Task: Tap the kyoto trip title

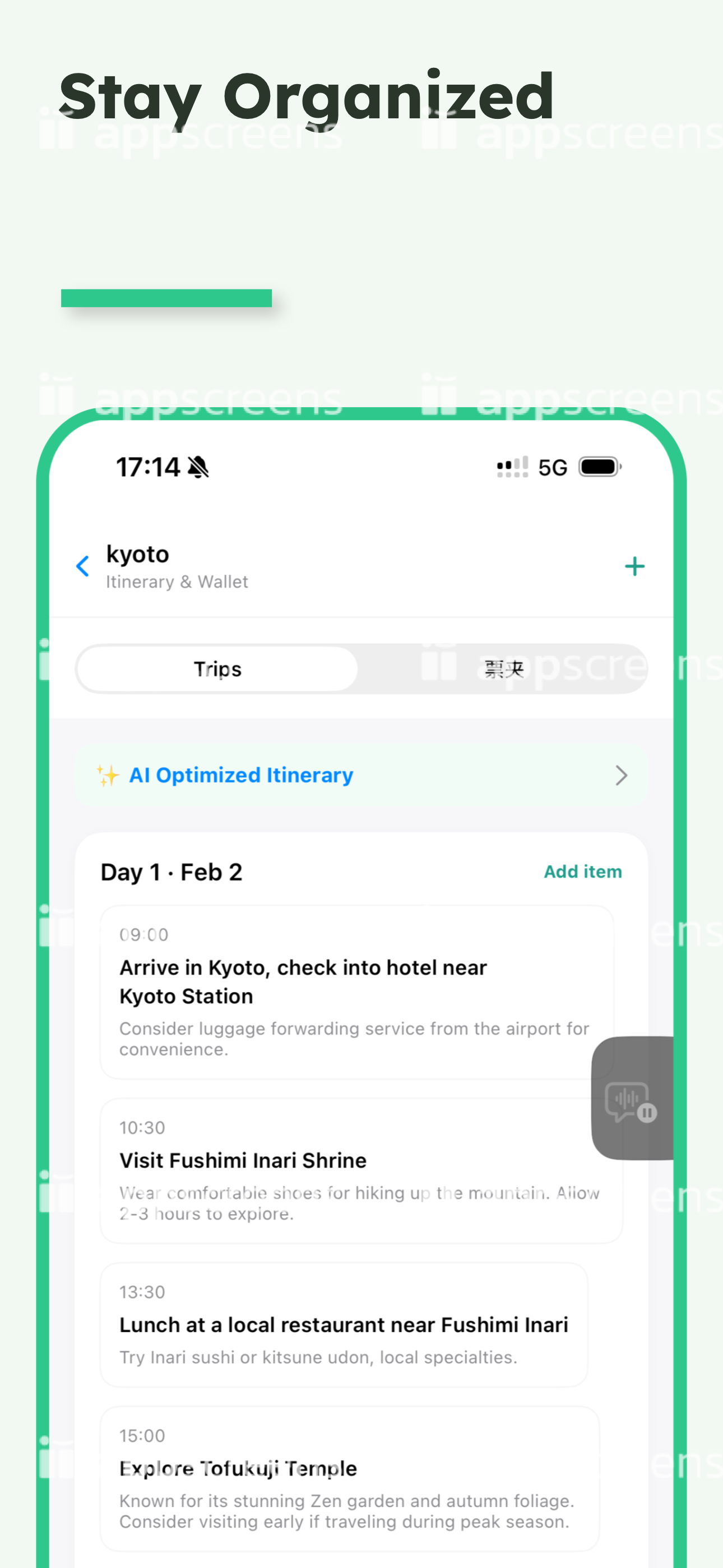Action: click(138, 554)
